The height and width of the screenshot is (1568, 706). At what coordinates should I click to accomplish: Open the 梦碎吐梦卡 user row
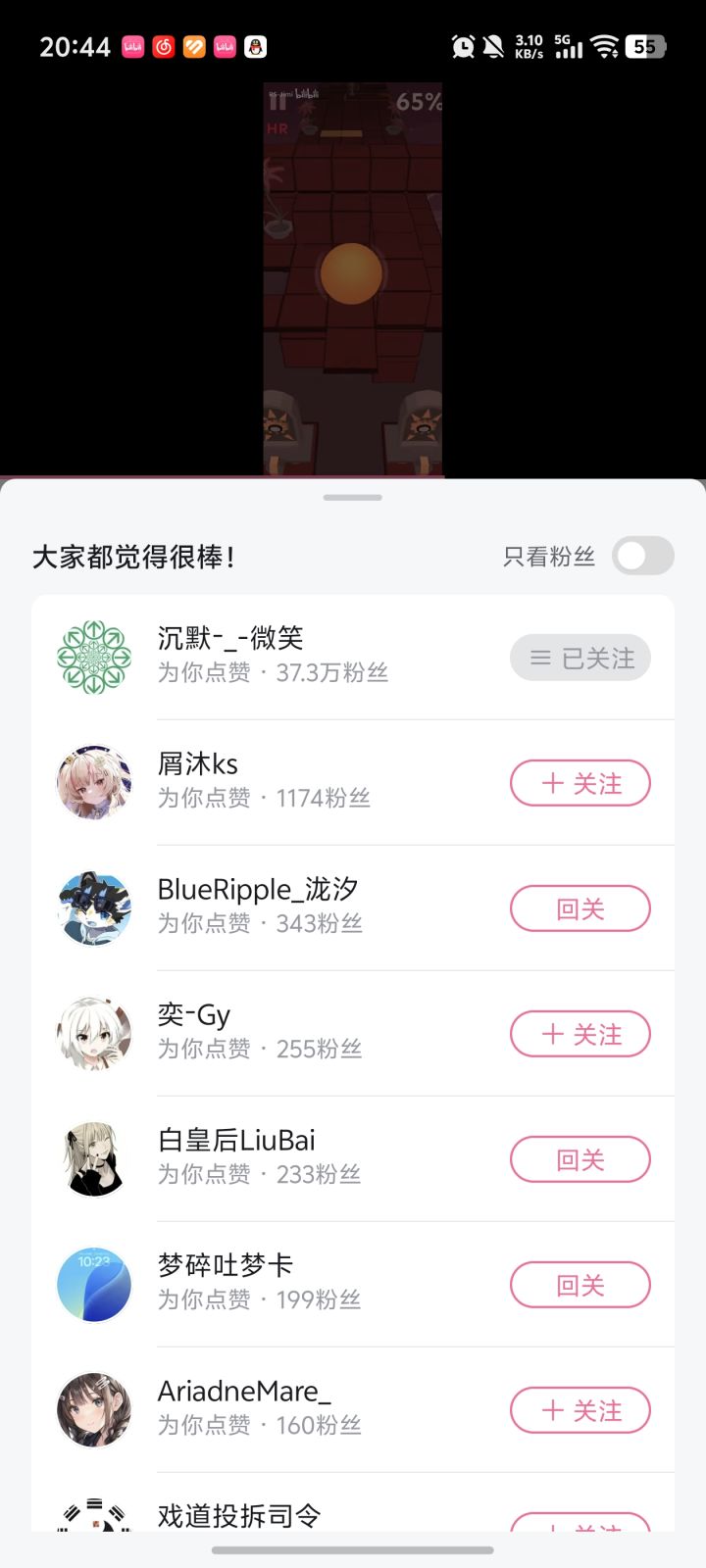click(294, 1285)
